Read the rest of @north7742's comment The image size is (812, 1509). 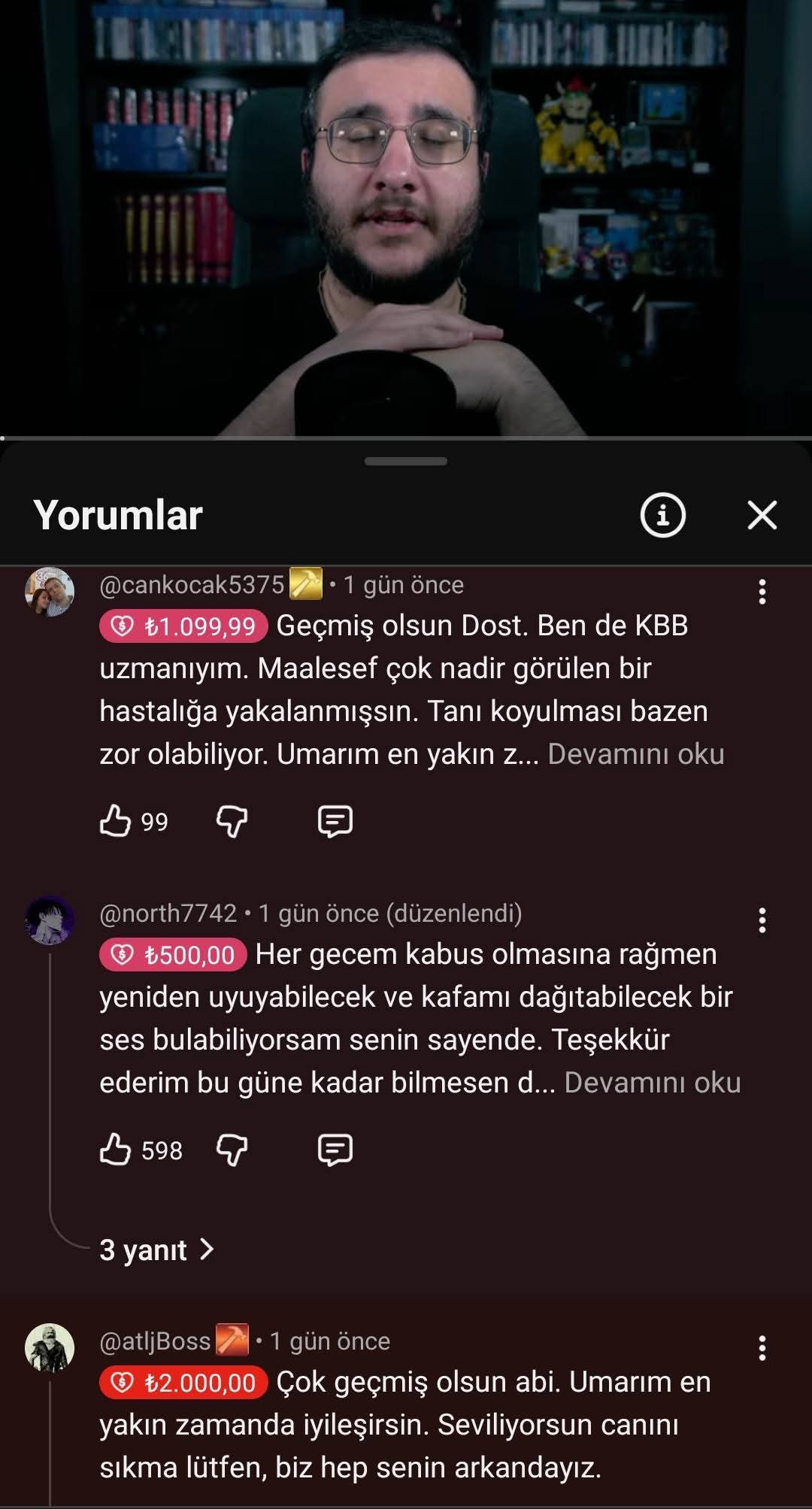pos(652,1083)
